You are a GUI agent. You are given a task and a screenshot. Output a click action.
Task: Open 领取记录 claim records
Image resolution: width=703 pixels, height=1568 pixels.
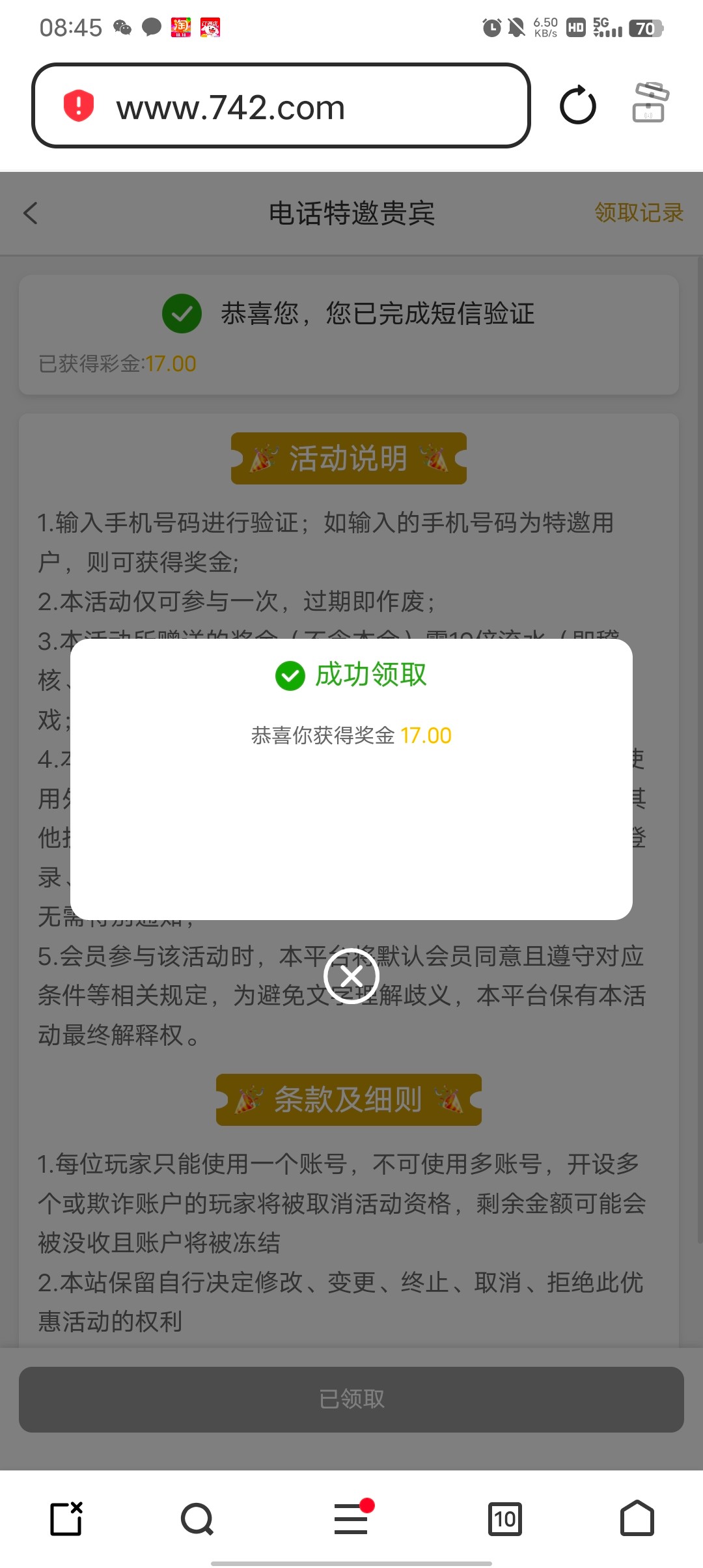pyautogui.click(x=638, y=213)
